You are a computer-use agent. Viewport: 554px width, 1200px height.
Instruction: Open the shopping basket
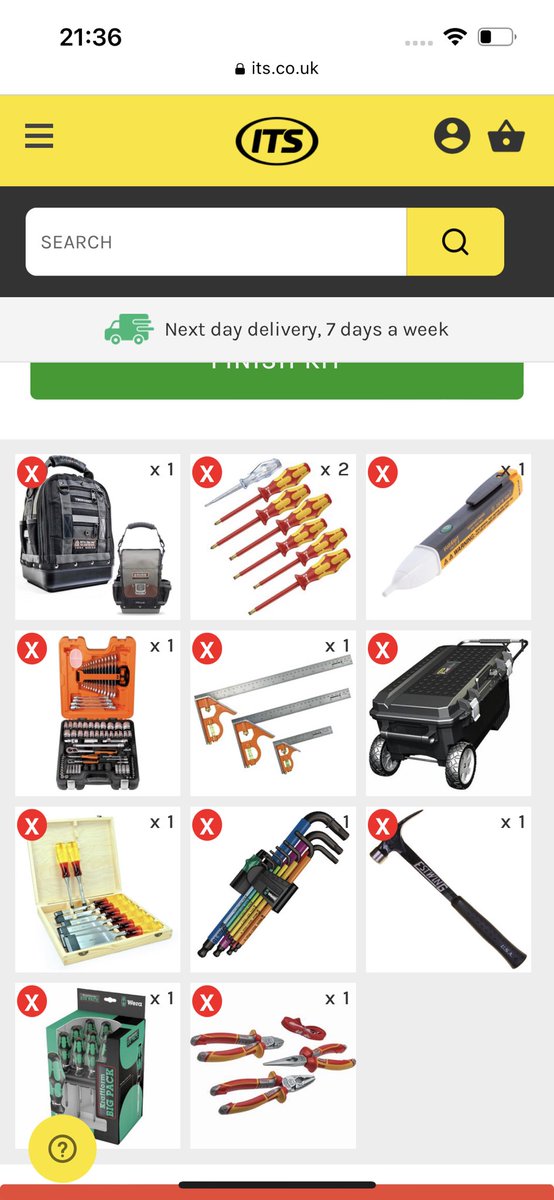[x=506, y=136]
